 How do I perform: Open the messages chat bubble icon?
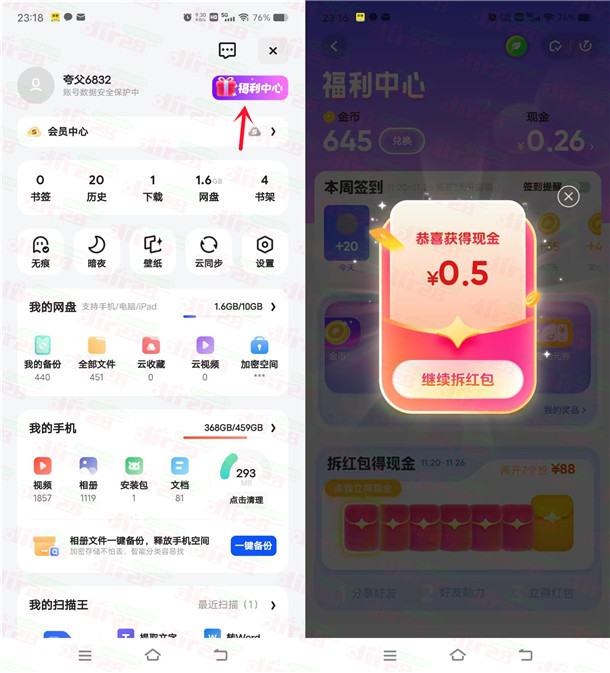[x=227, y=51]
